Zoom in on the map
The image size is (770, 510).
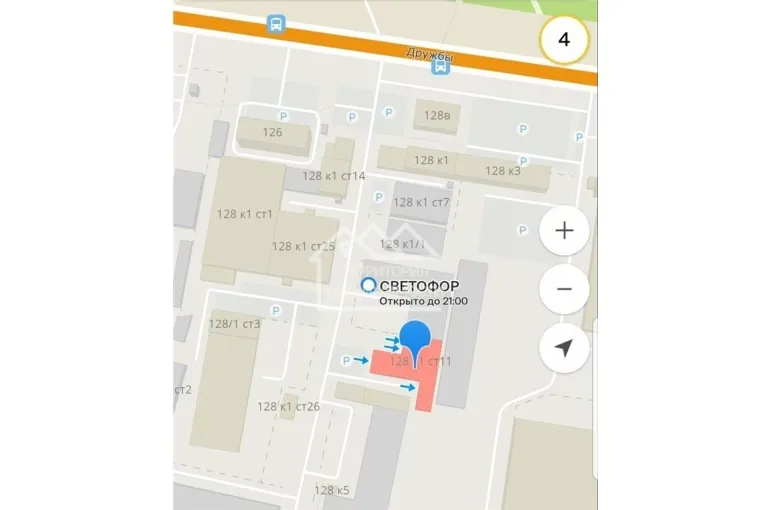[564, 231]
